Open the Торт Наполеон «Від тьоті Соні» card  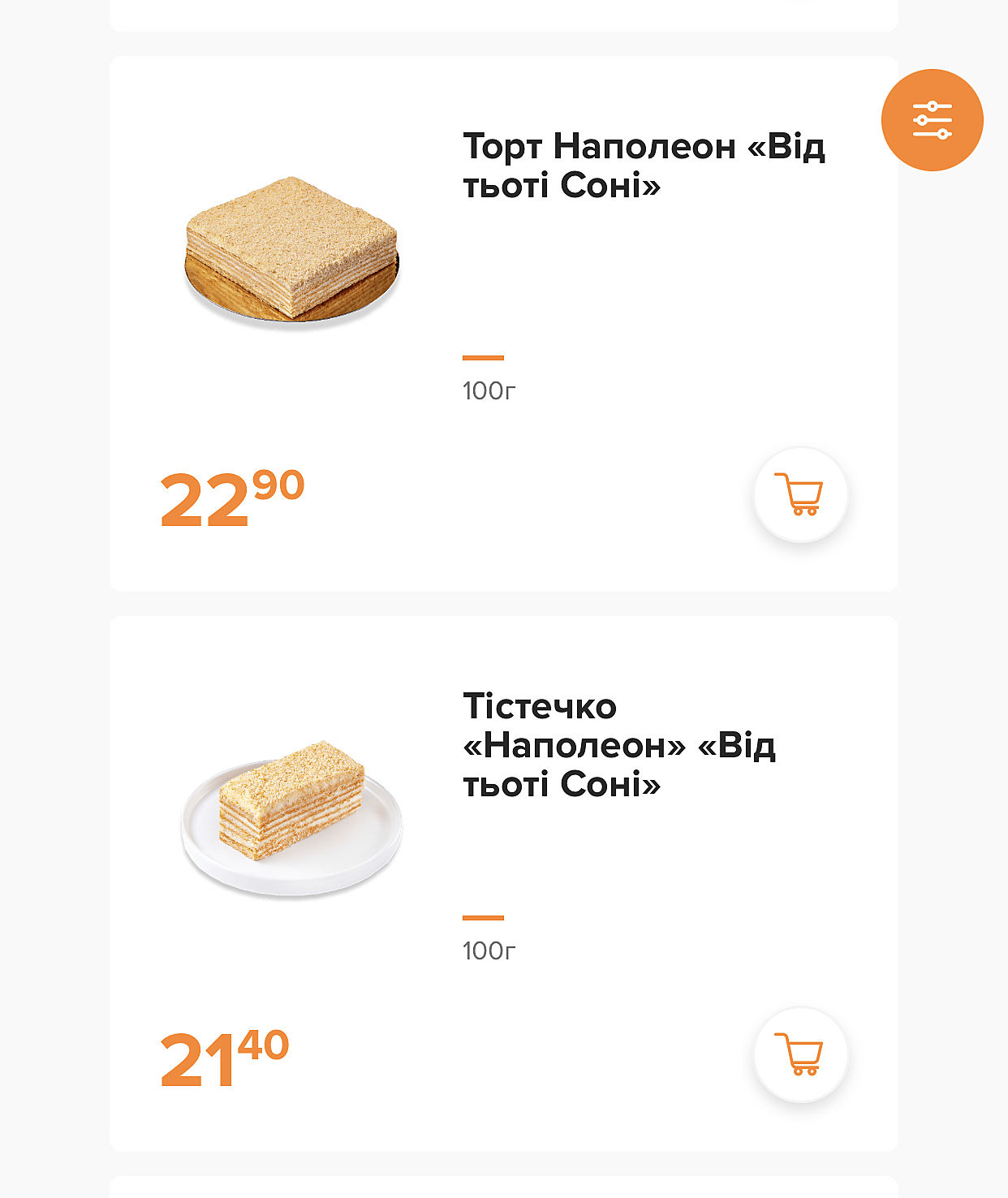(x=643, y=166)
